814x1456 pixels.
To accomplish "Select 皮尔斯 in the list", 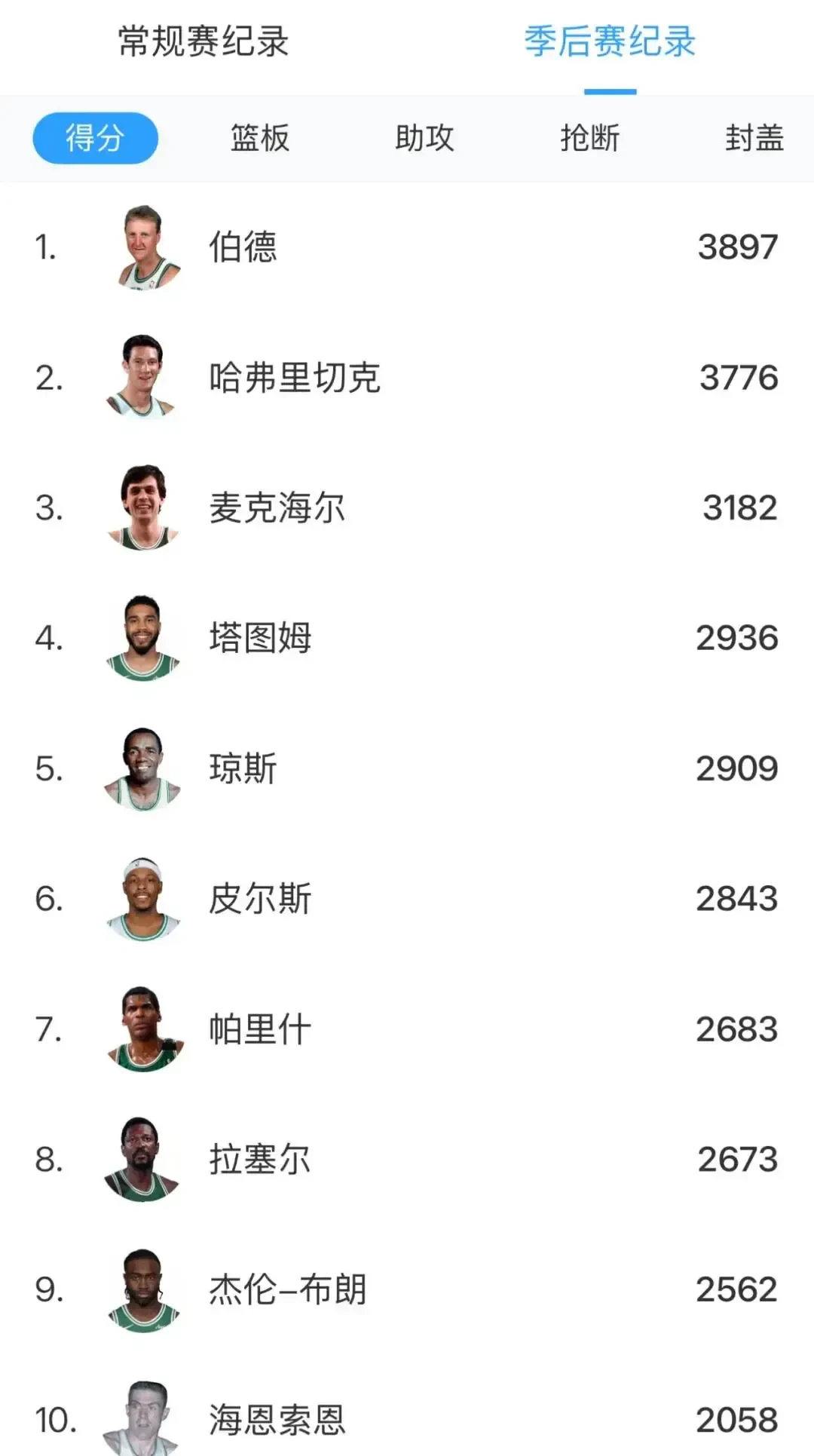I will coord(407,900).
